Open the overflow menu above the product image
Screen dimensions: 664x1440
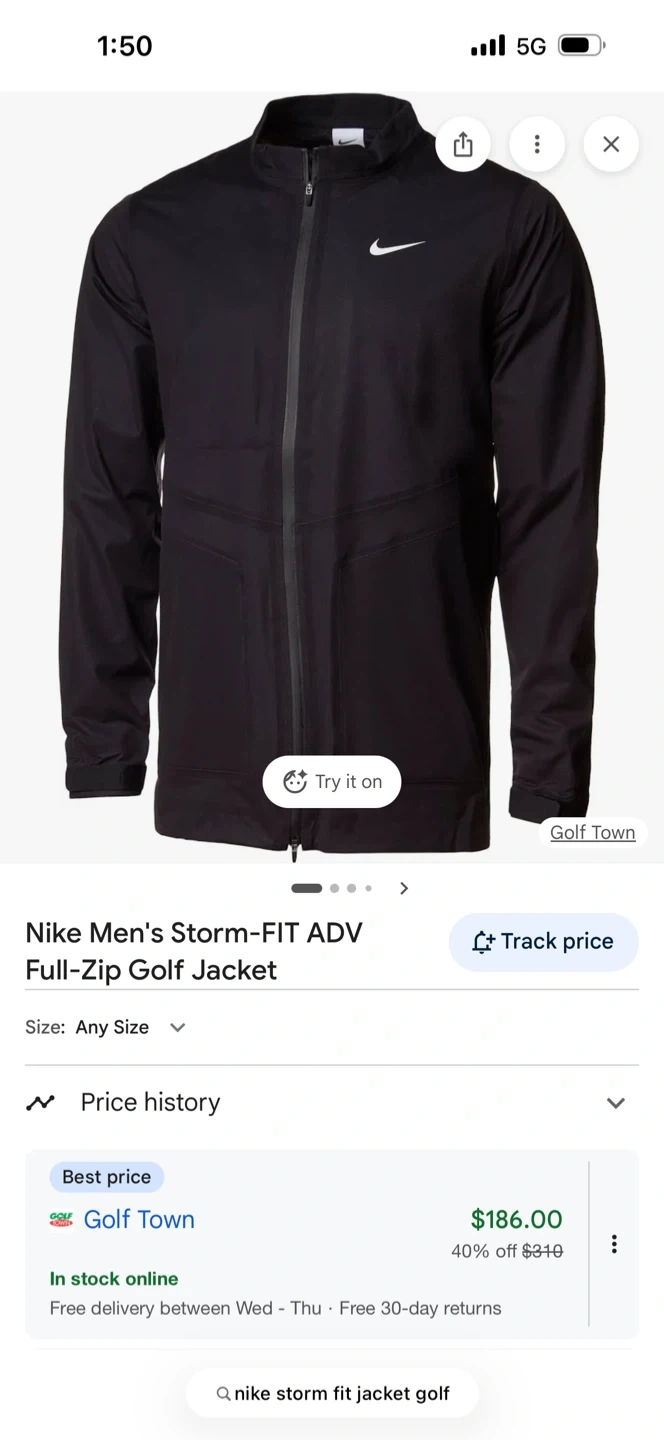click(537, 145)
